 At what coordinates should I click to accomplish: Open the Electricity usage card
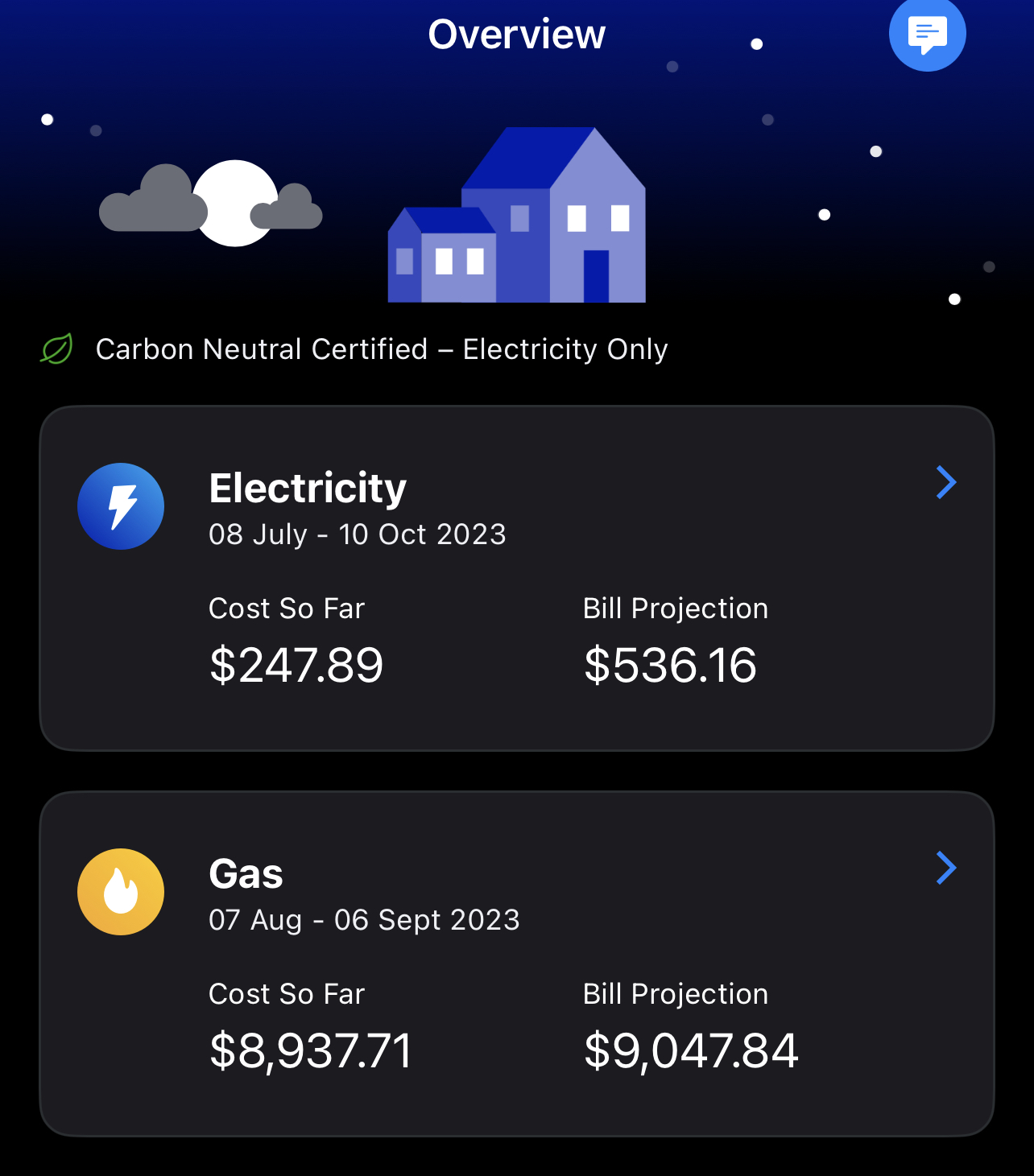tap(516, 578)
